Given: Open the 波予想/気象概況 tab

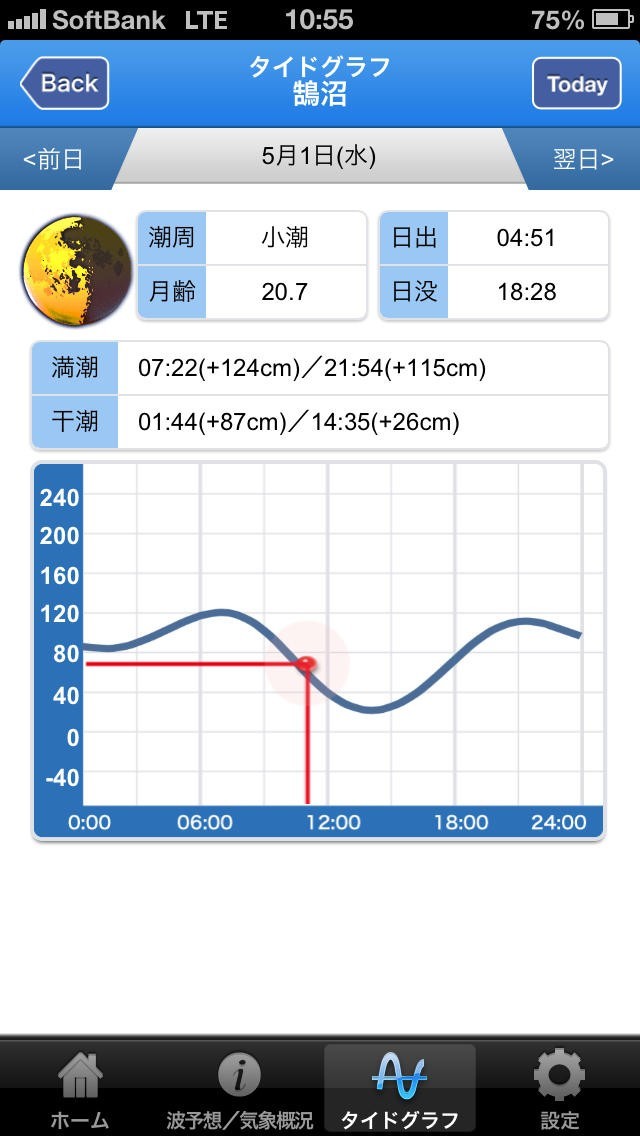Looking at the screenshot, I should [x=239, y=1090].
